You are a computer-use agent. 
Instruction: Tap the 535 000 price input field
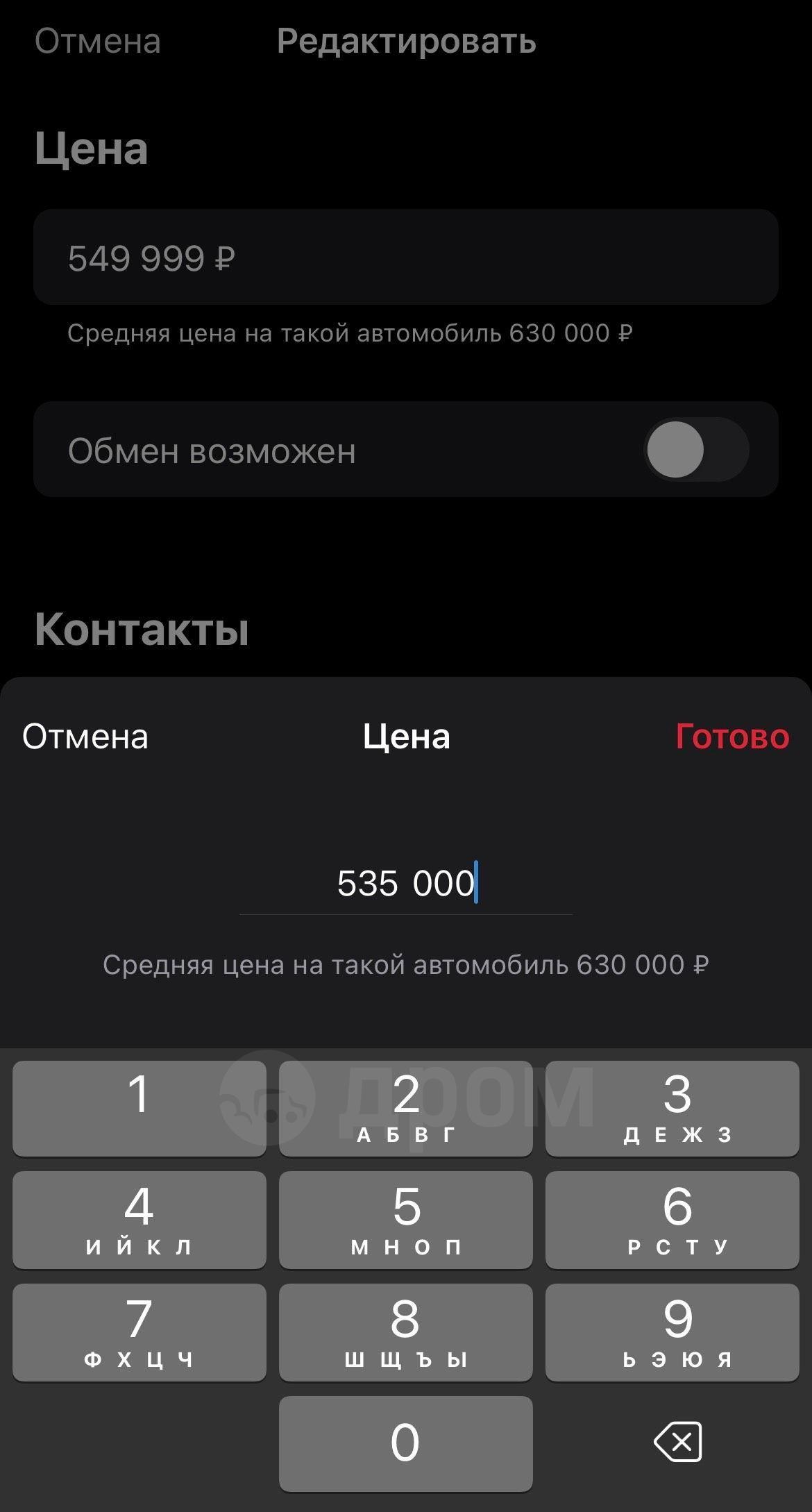(406, 884)
